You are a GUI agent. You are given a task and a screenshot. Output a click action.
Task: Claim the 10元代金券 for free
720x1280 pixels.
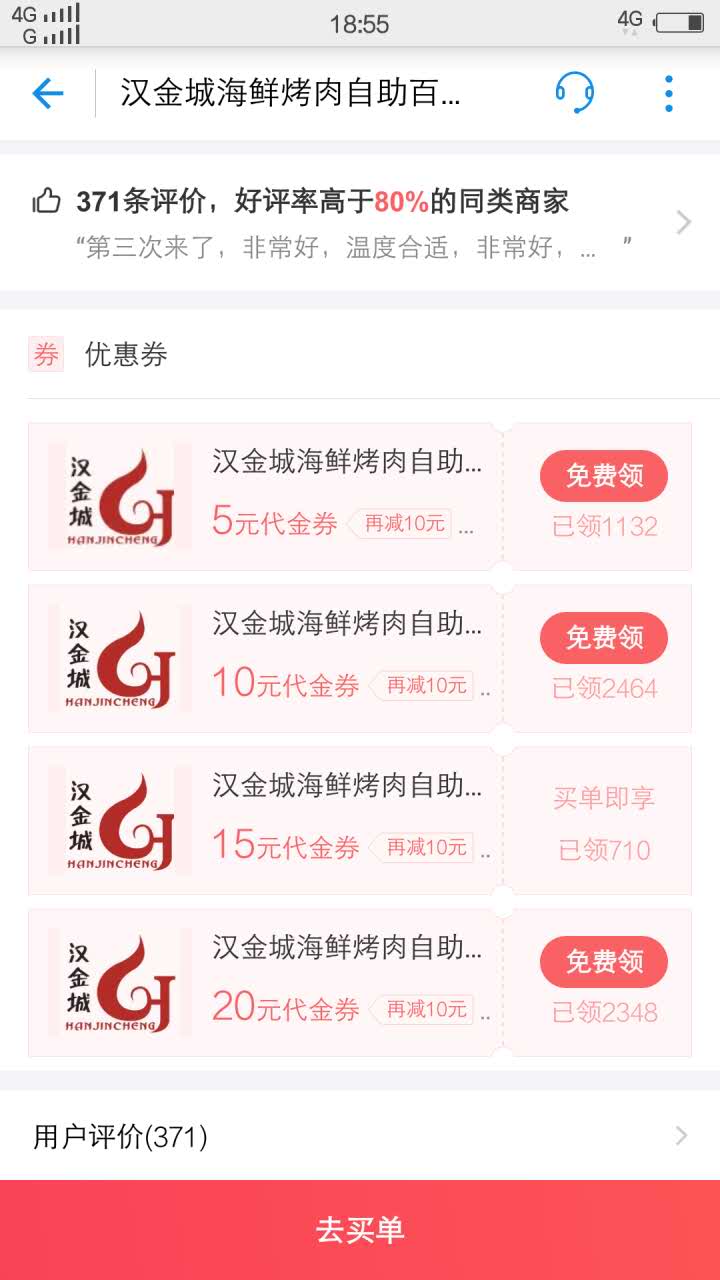[x=604, y=638]
